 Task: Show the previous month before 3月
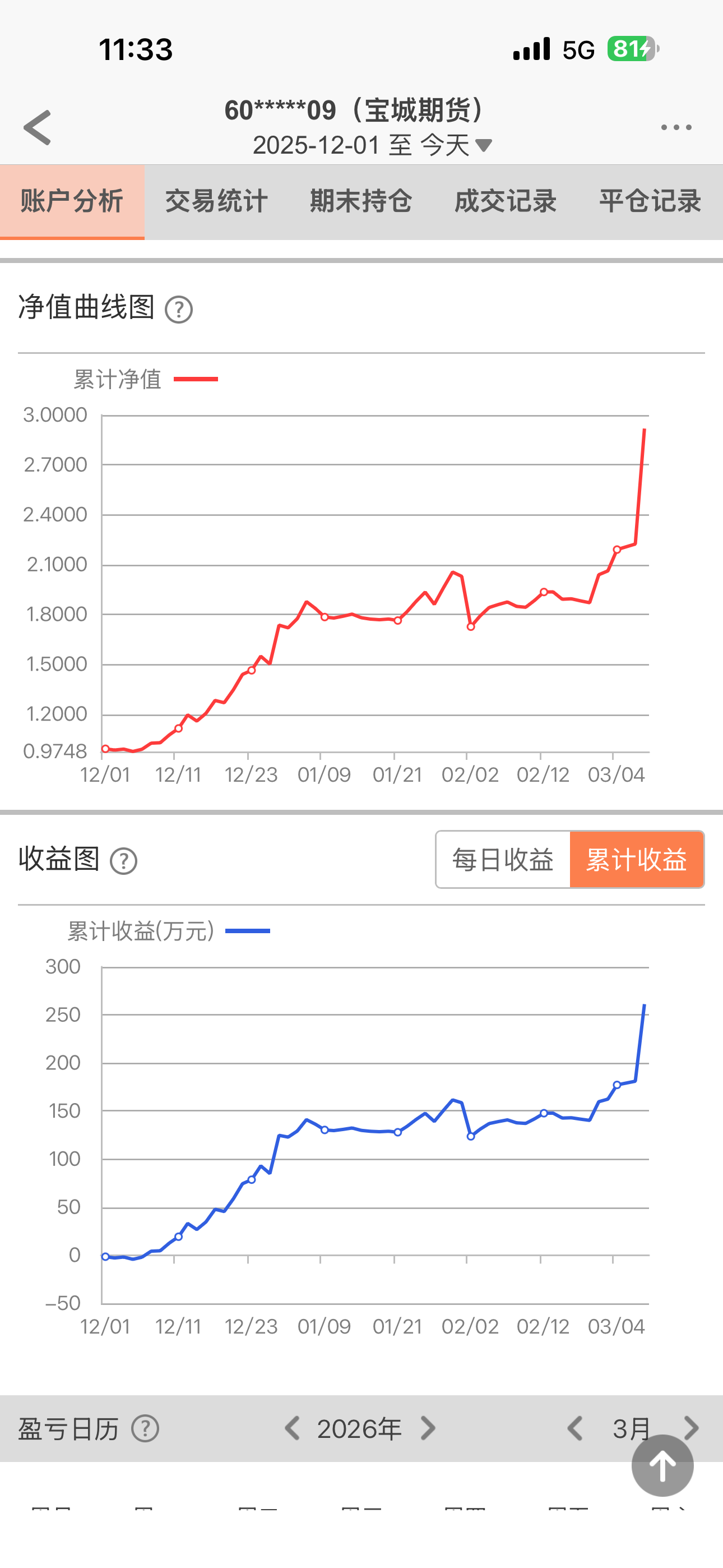click(574, 1428)
